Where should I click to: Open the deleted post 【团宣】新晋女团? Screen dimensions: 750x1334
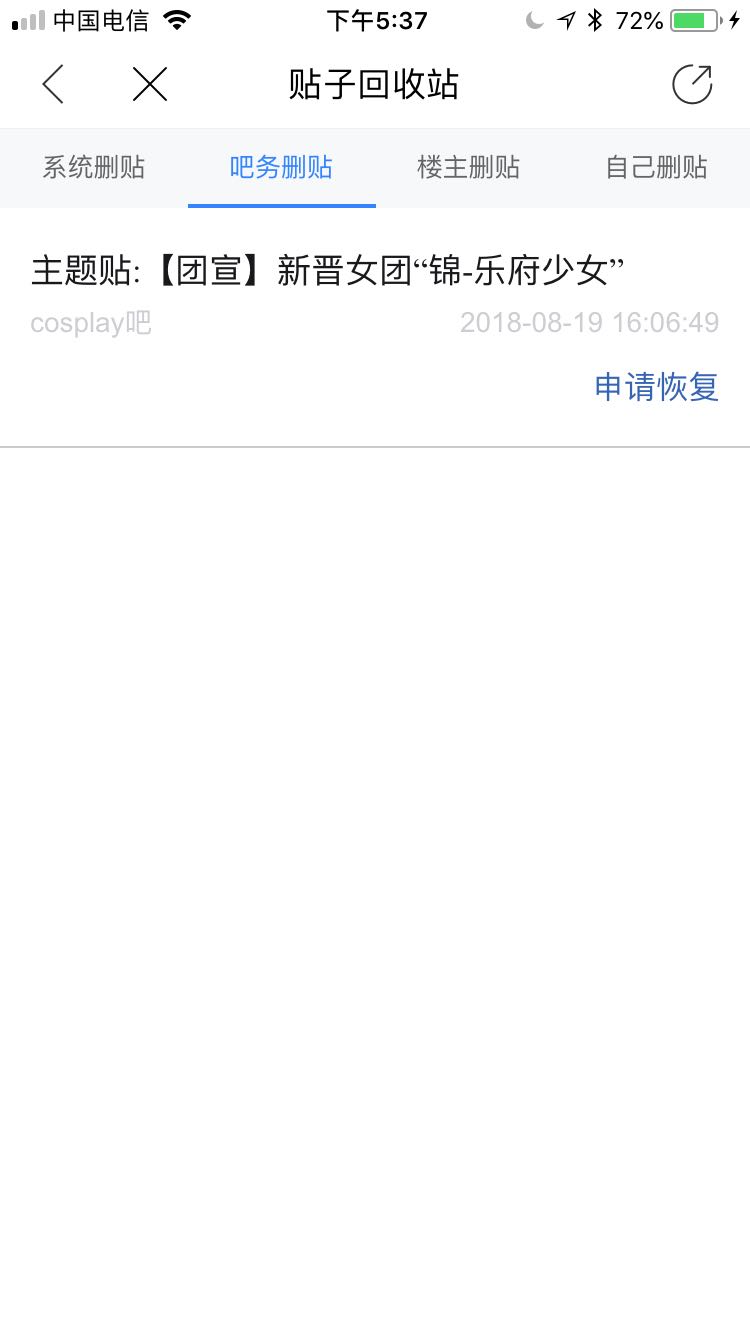(328, 271)
